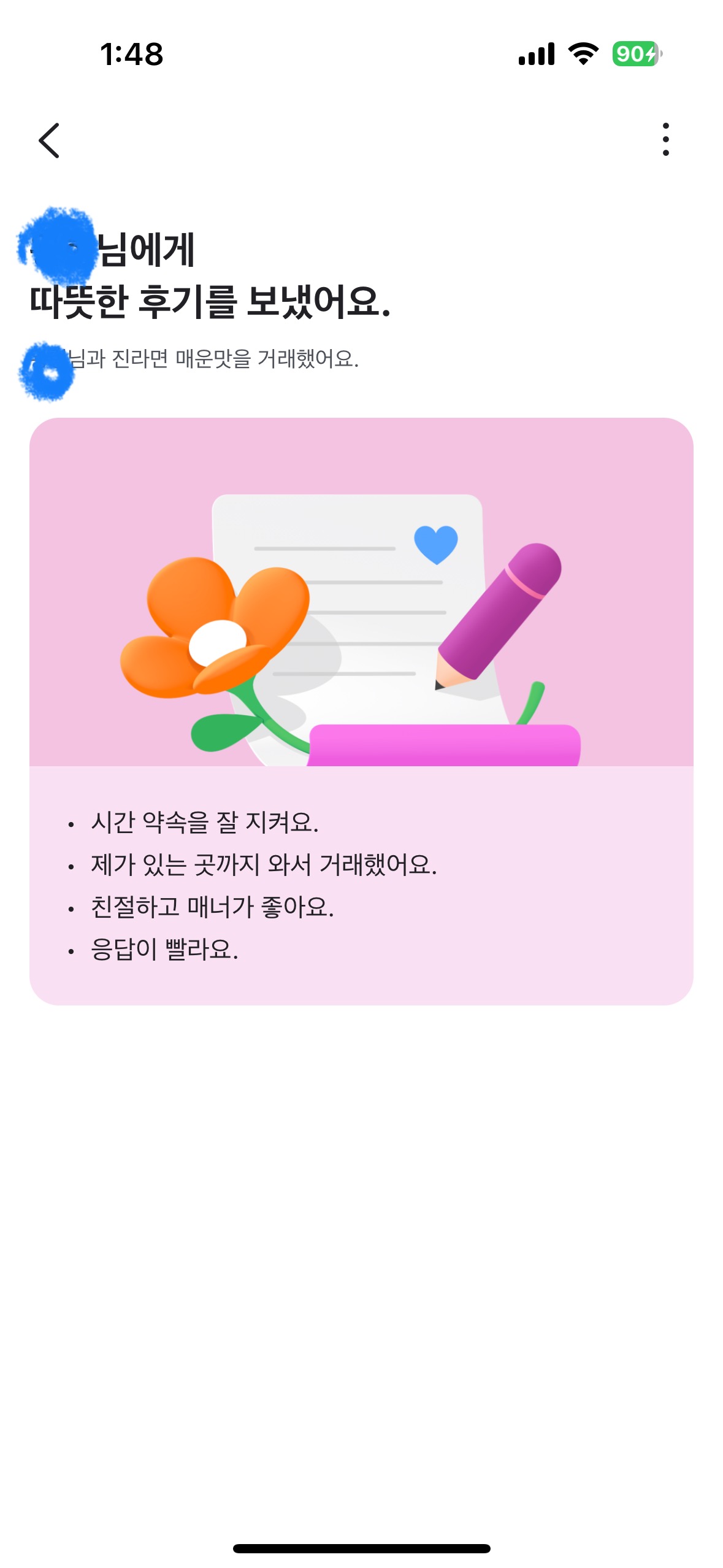723x1568 pixels.
Task: Go back using the top-left arrow
Action: click(x=49, y=140)
